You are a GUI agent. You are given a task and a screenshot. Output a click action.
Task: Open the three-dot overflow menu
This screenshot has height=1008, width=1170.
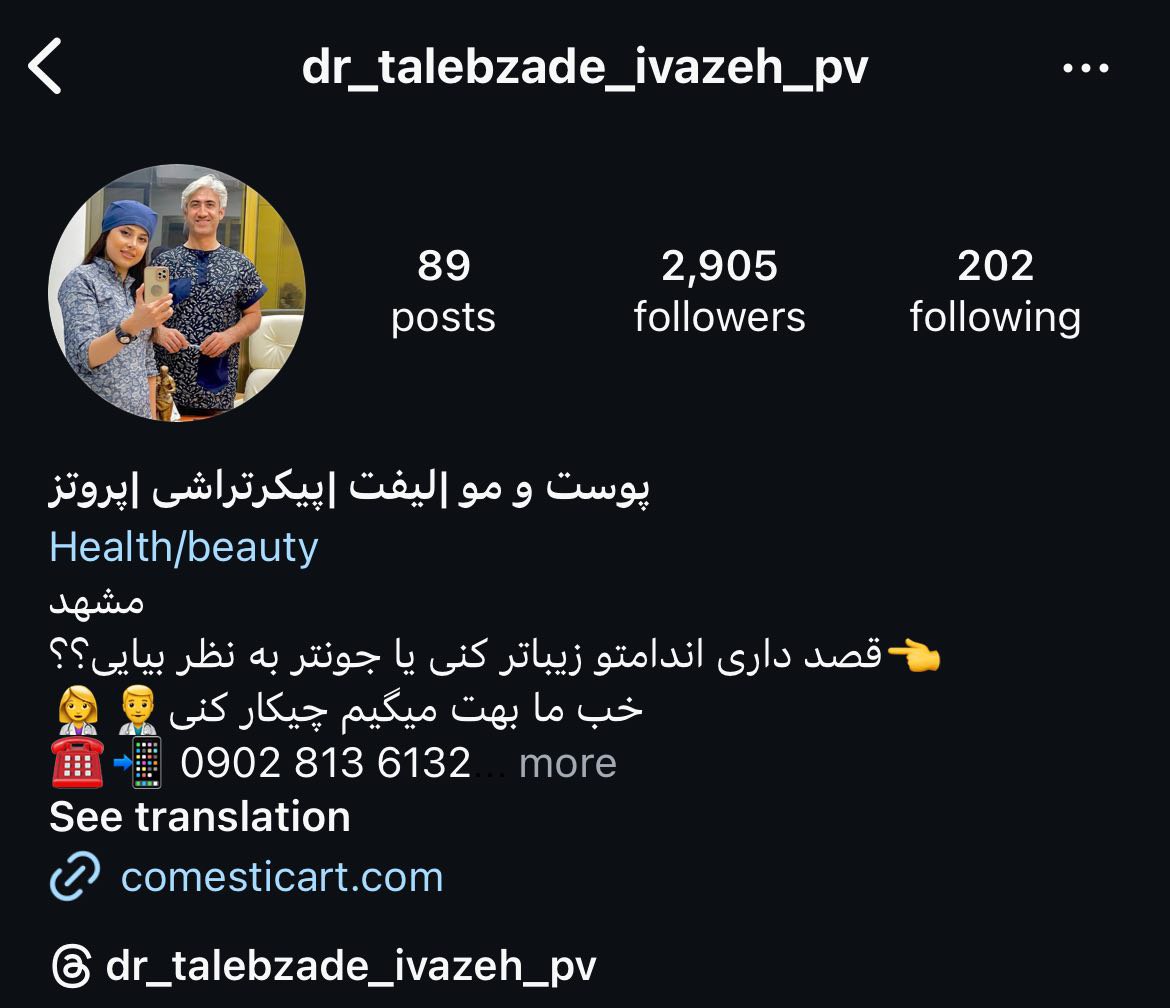click(x=1085, y=69)
